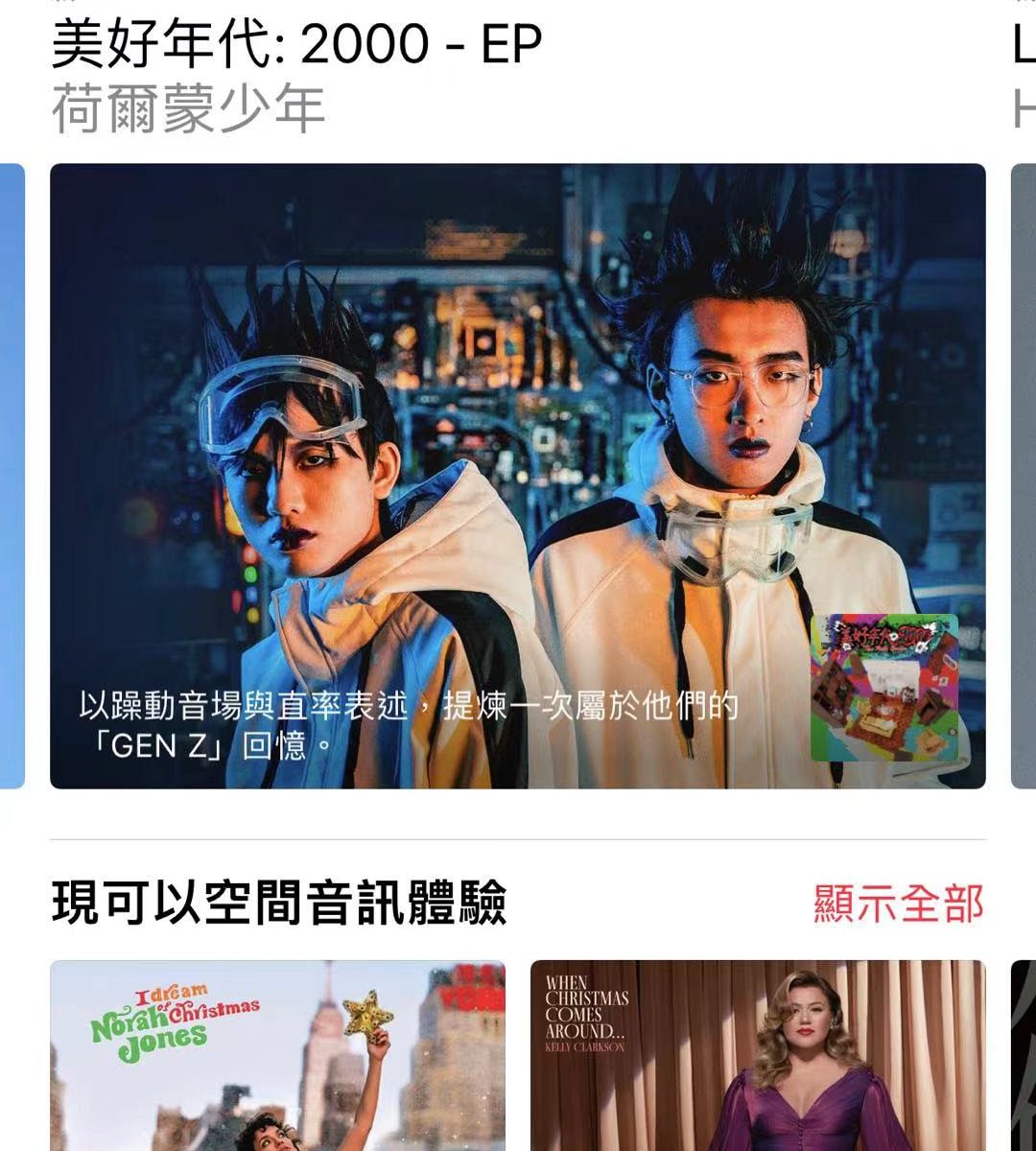Open Kelly Clarkson When Christmas Comes Around album
1036x1151 pixels.
click(758, 1055)
